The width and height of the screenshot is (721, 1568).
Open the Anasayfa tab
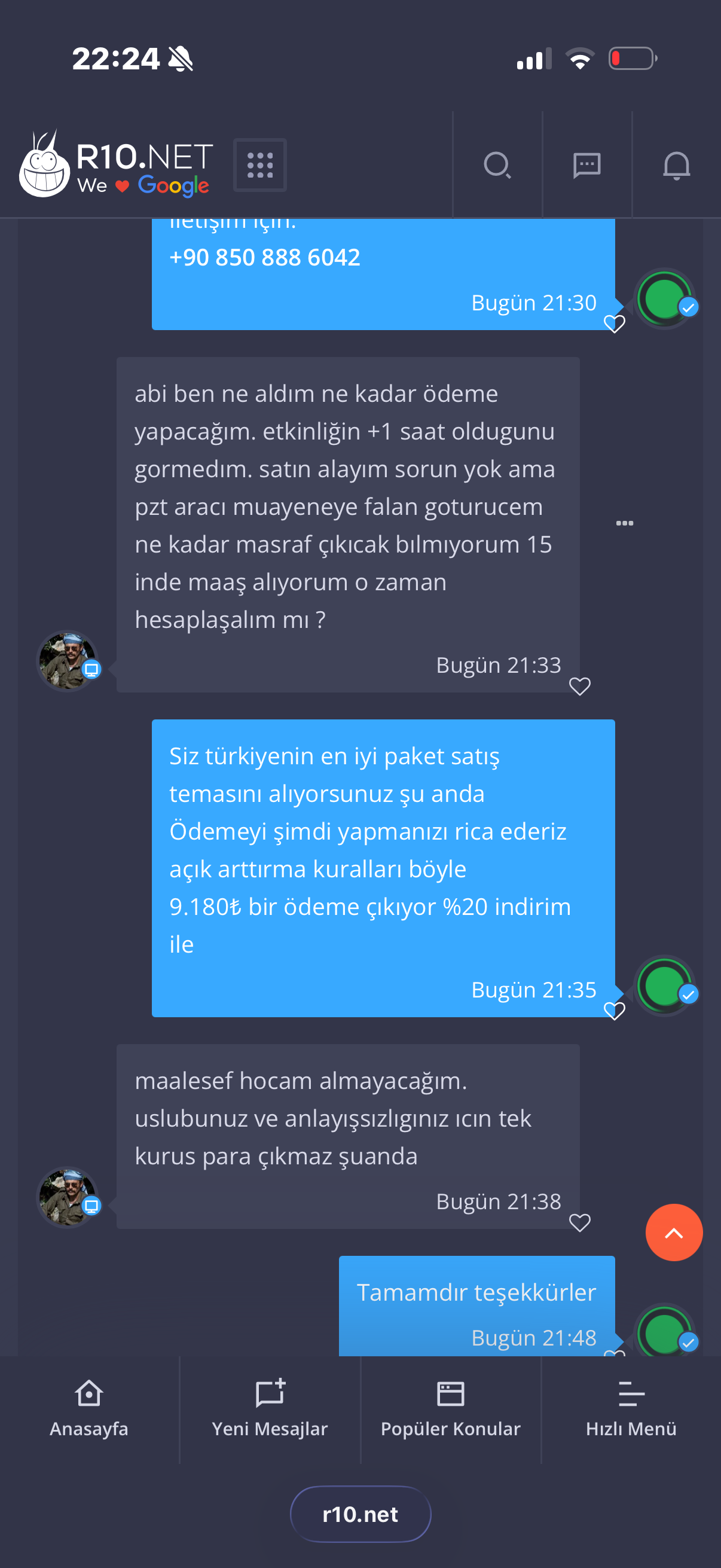pos(89,1409)
